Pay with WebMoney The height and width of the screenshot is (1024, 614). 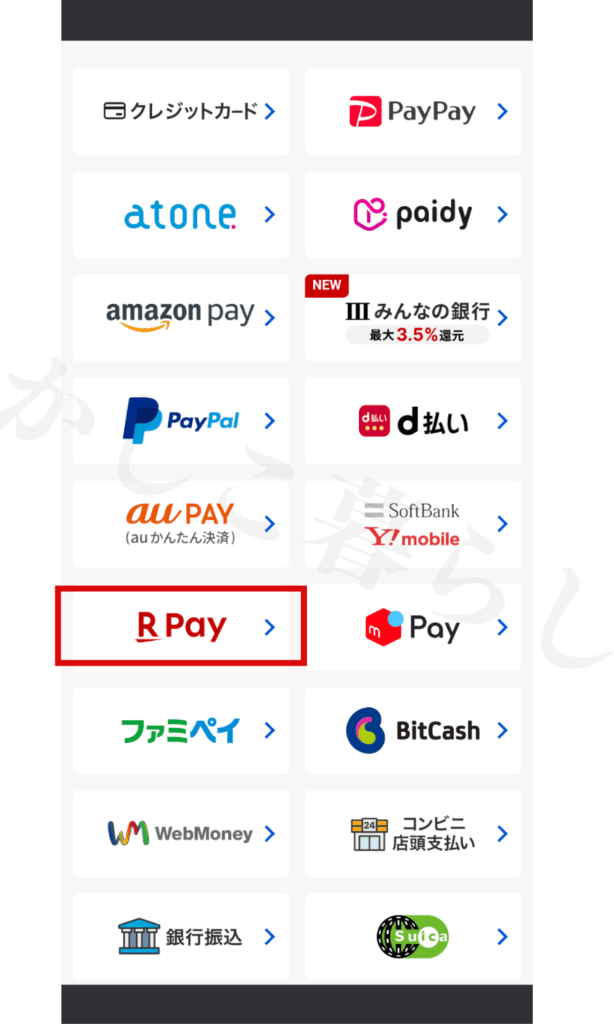point(181,833)
